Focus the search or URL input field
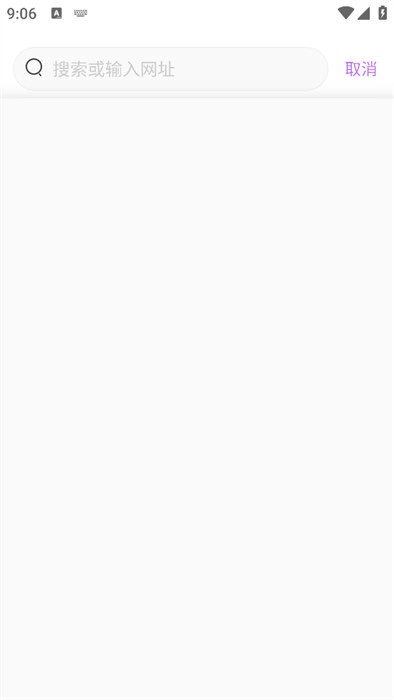 coord(170,69)
